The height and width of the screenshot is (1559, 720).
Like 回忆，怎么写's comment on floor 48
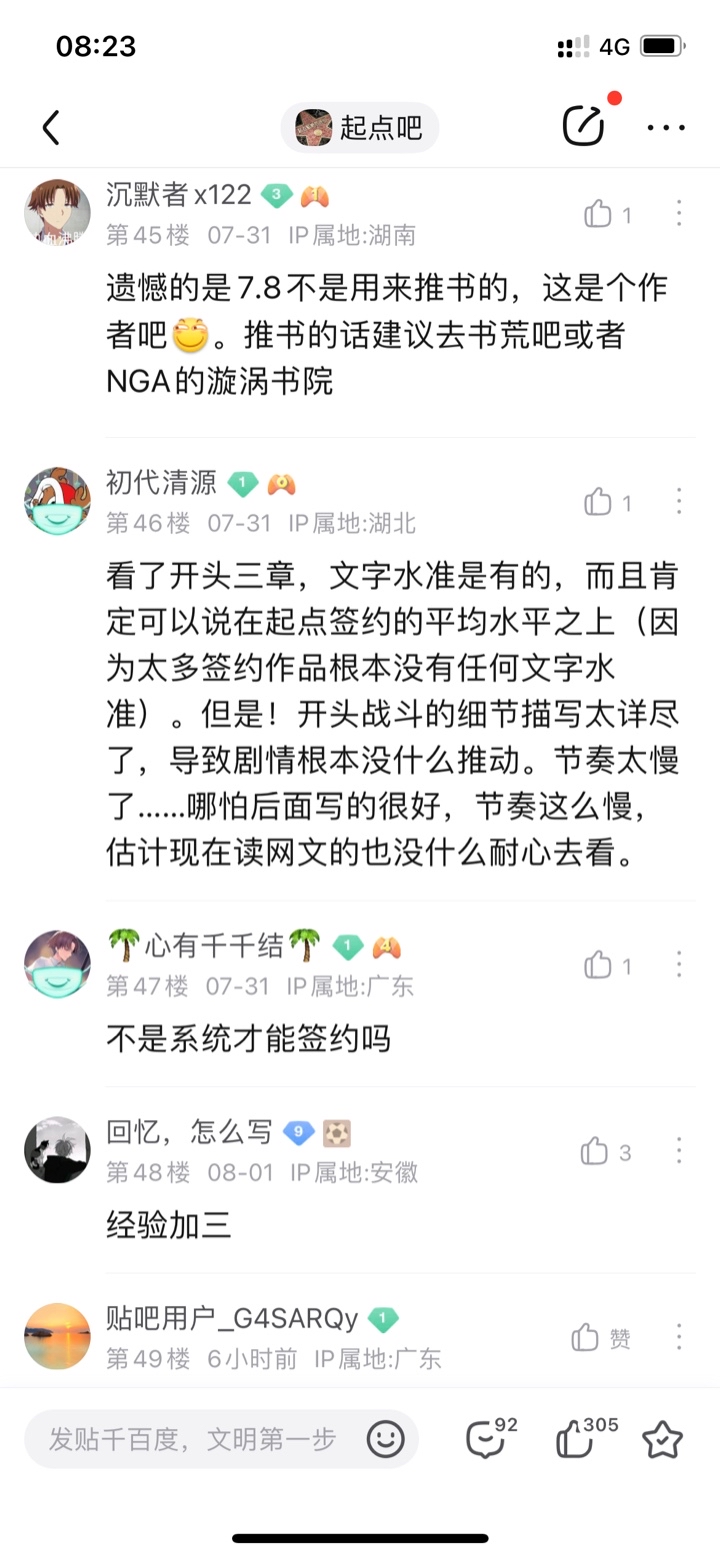(596, 1152)
